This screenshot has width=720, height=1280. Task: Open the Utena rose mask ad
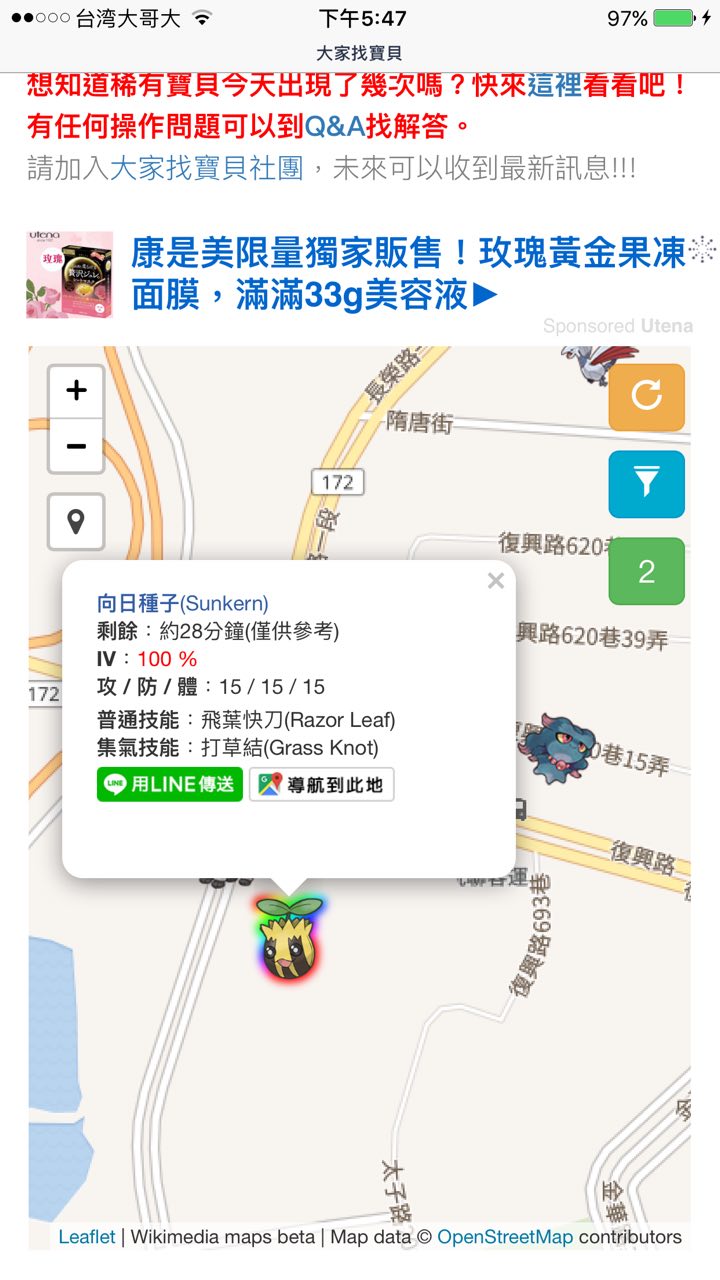pyautogui.click(x=408, y=274)
